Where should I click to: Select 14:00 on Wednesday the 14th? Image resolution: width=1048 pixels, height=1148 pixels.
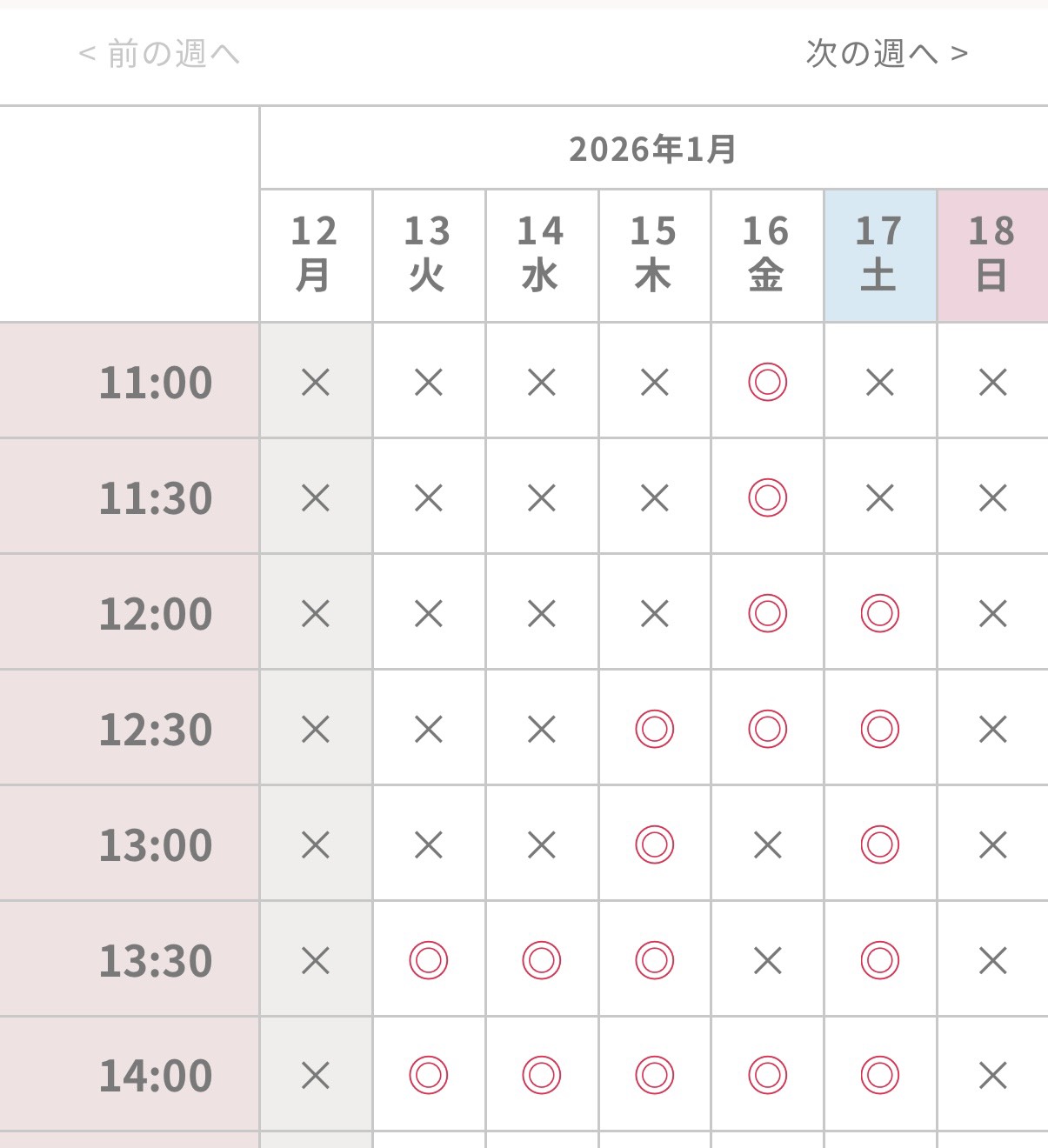[x=541, y=1076]
